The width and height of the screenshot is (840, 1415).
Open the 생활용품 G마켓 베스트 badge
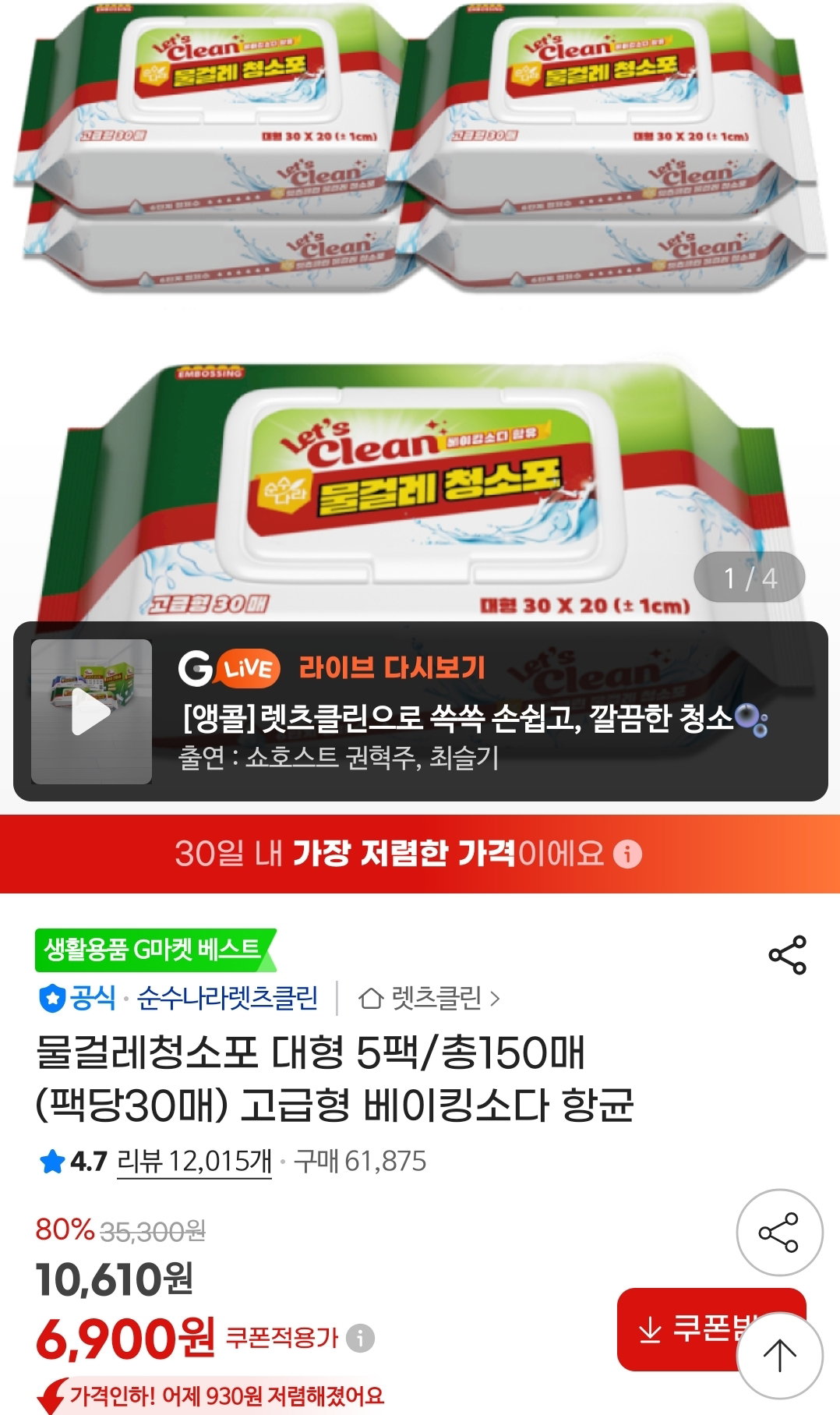point(155,950)
